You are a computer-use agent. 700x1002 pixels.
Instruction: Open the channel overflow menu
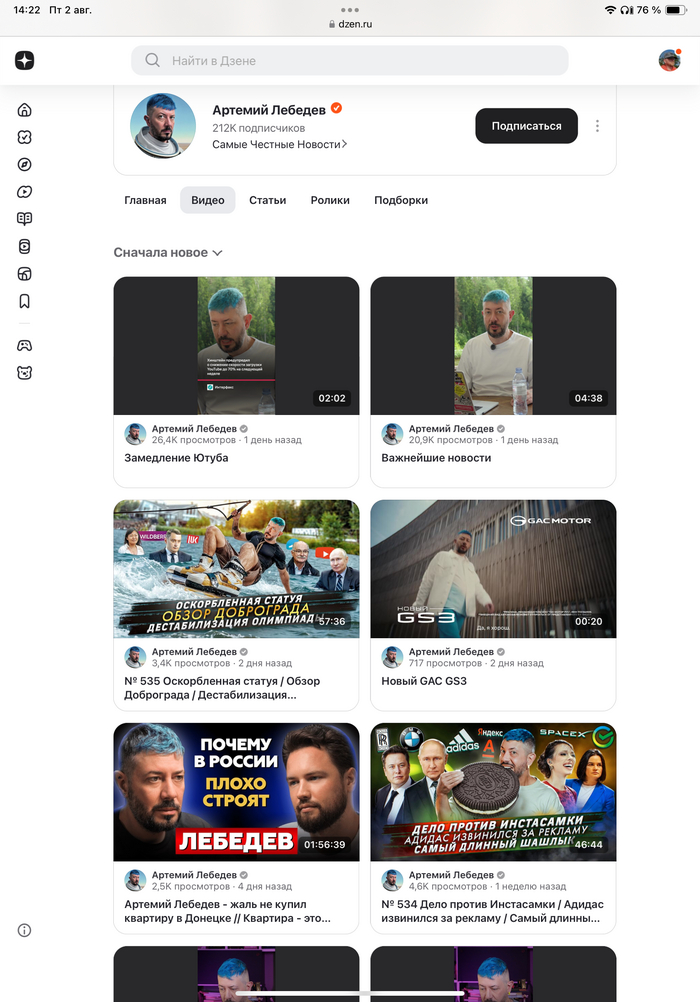point(597,126)
